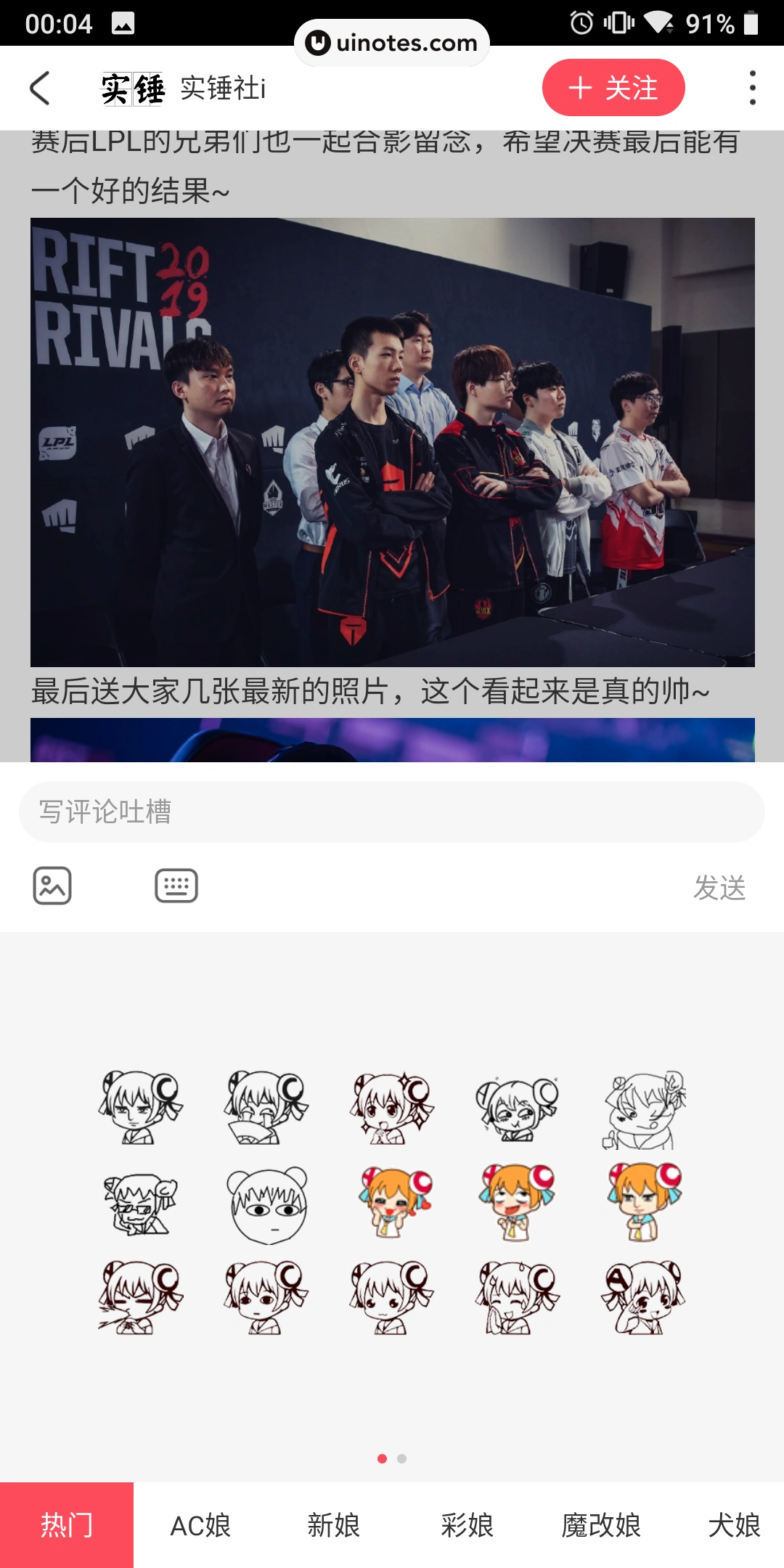Switch to the 犬娘 sticker tab
The width and height of the screenshot is (784, 1568).
(733, 1525)
